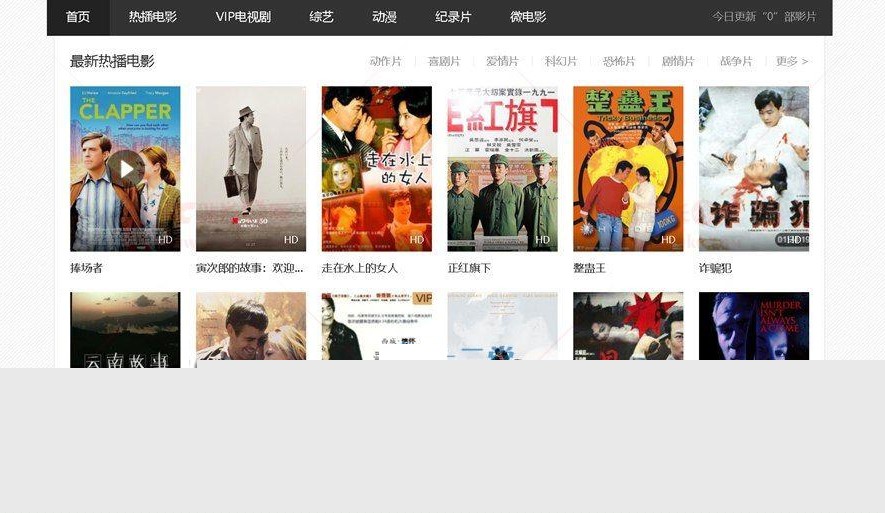The image size is (885, 513).
Task: Open the movie 整蛊王
Action: [628, 168]
